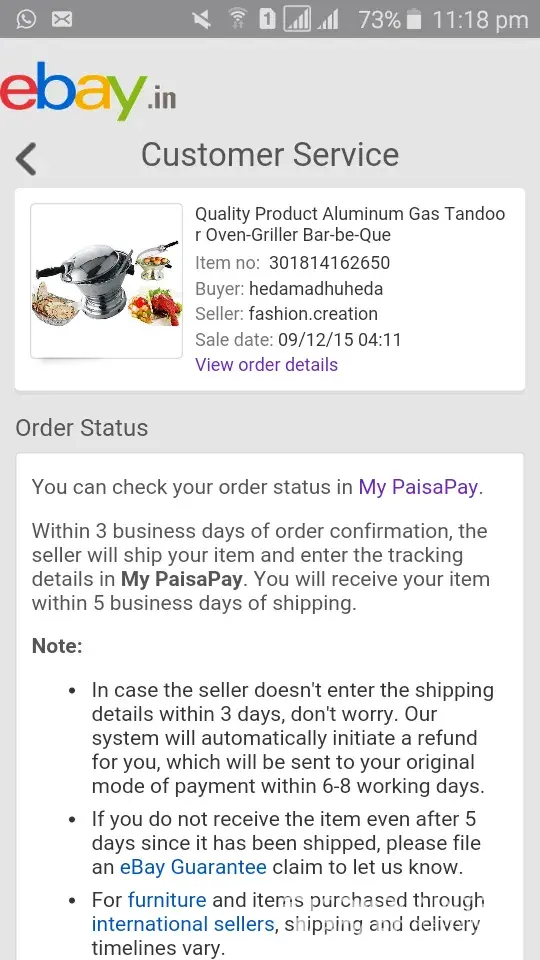Open the eBay Guarantee claim link

click(193, 867)
